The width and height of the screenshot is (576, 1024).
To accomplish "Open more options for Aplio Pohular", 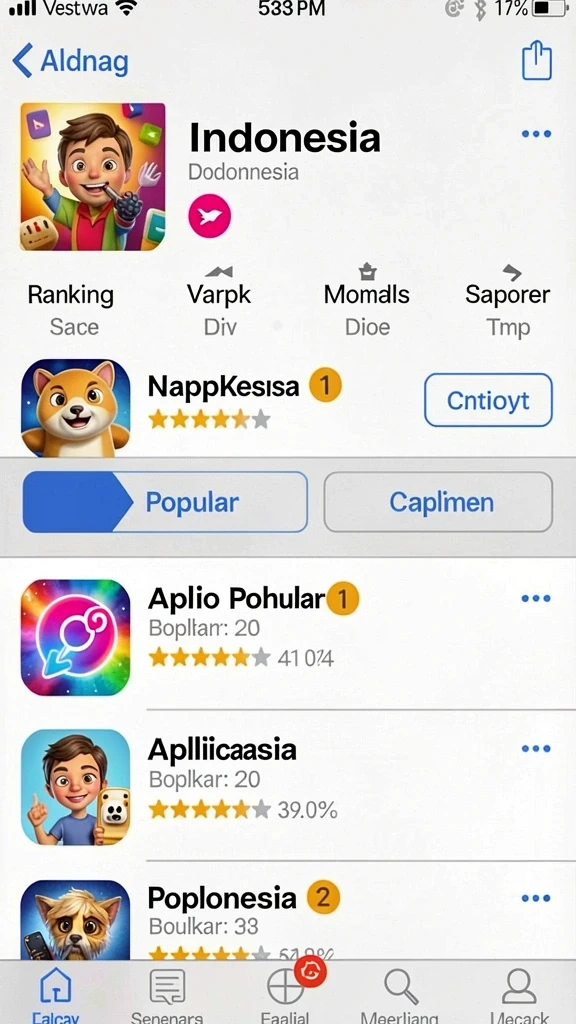I will 536,598.
